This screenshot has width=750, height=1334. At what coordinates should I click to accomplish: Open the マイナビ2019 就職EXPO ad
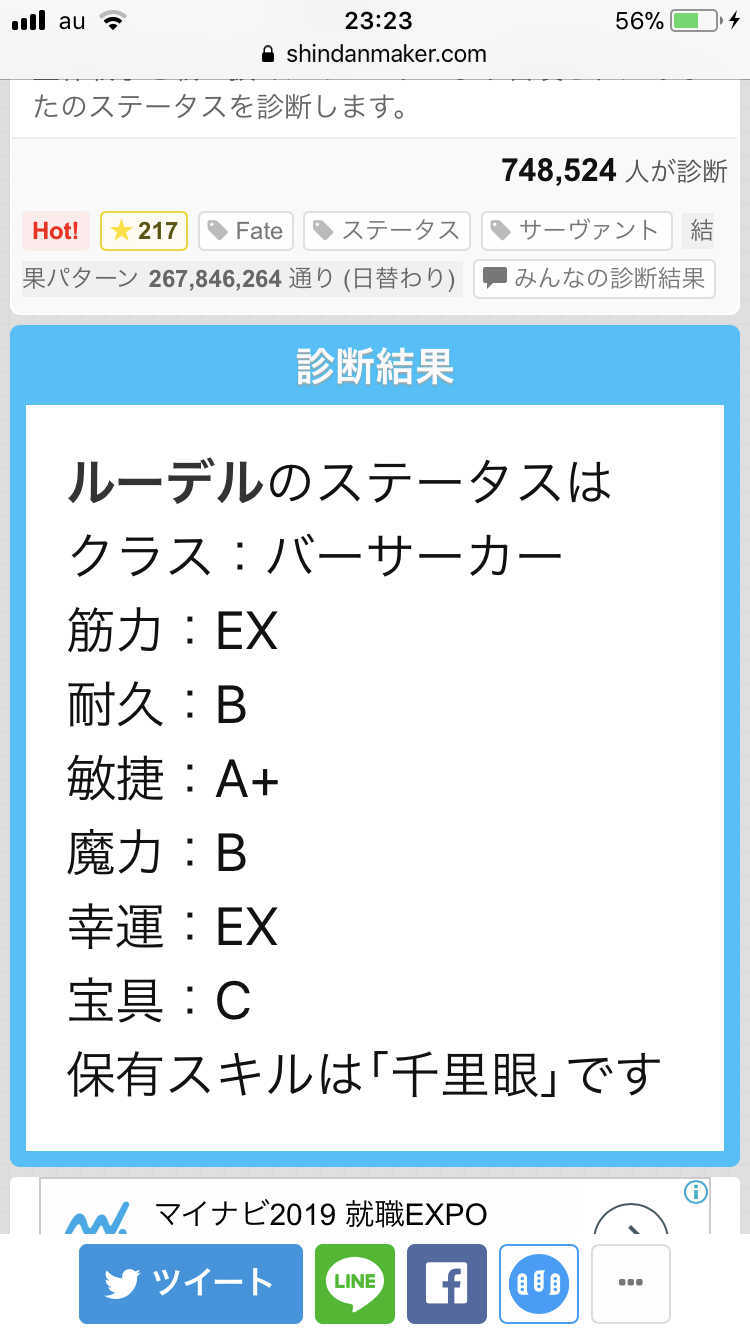point(320,1214)
